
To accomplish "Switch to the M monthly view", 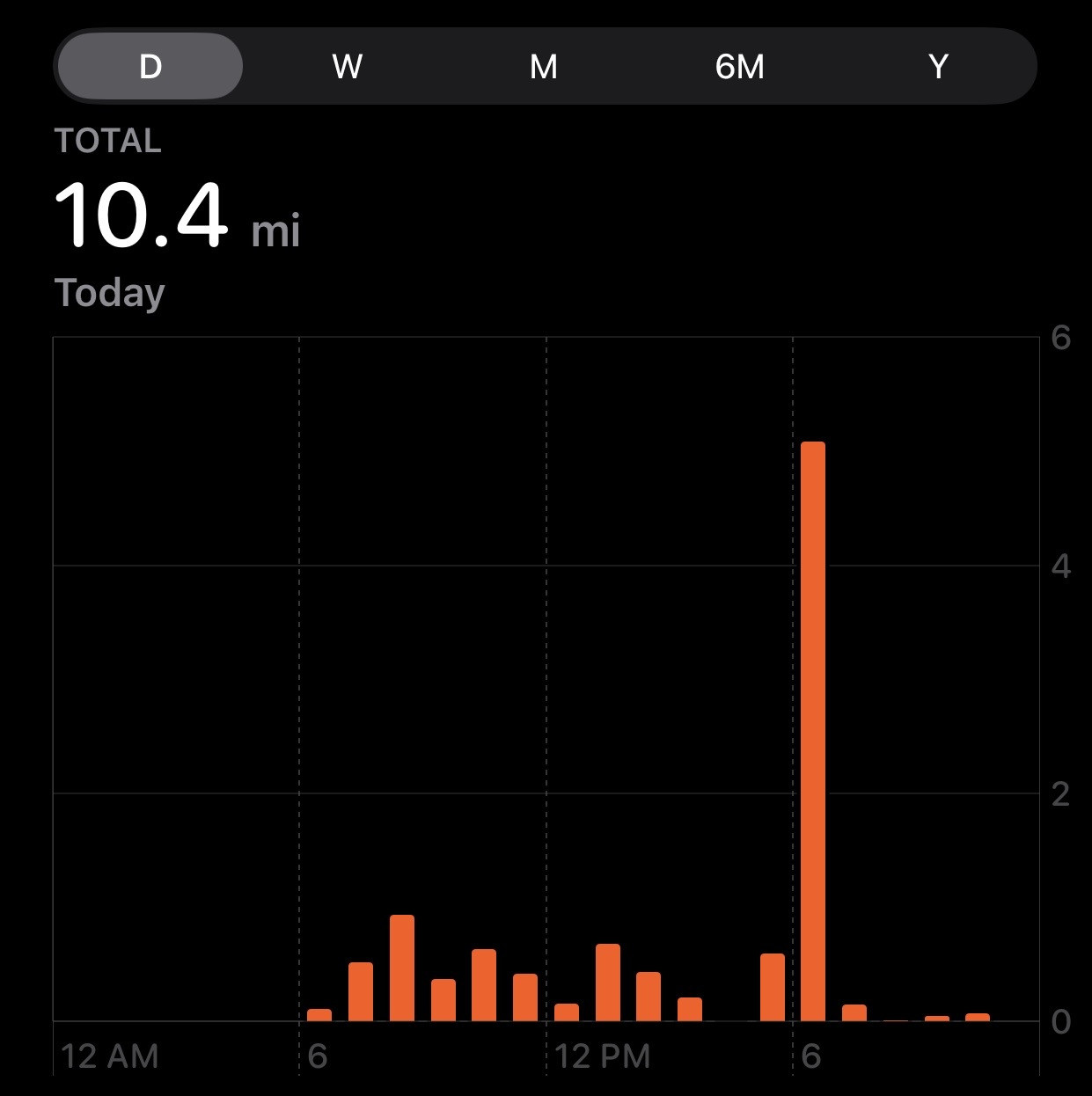I will coord(544,66).
